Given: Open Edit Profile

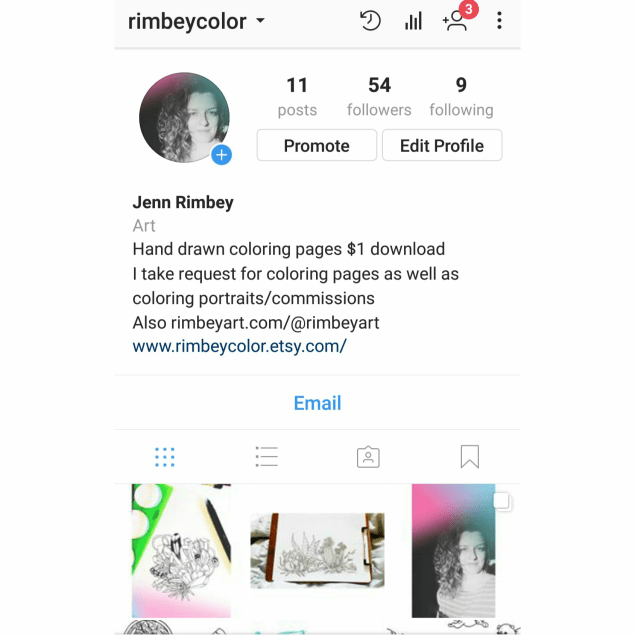Looking at the screenshot, I should pos(441,146).
